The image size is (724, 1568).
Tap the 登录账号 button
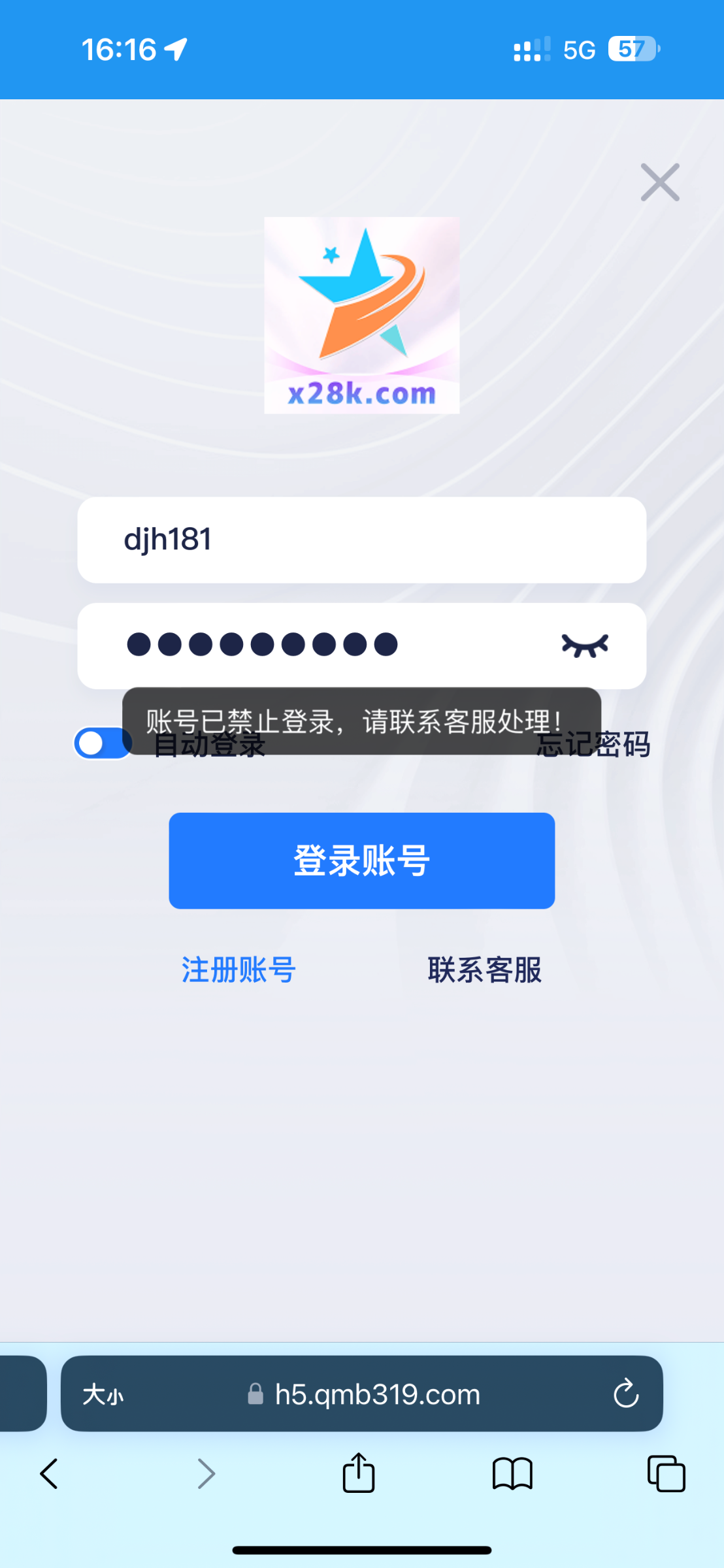(361, 860)
